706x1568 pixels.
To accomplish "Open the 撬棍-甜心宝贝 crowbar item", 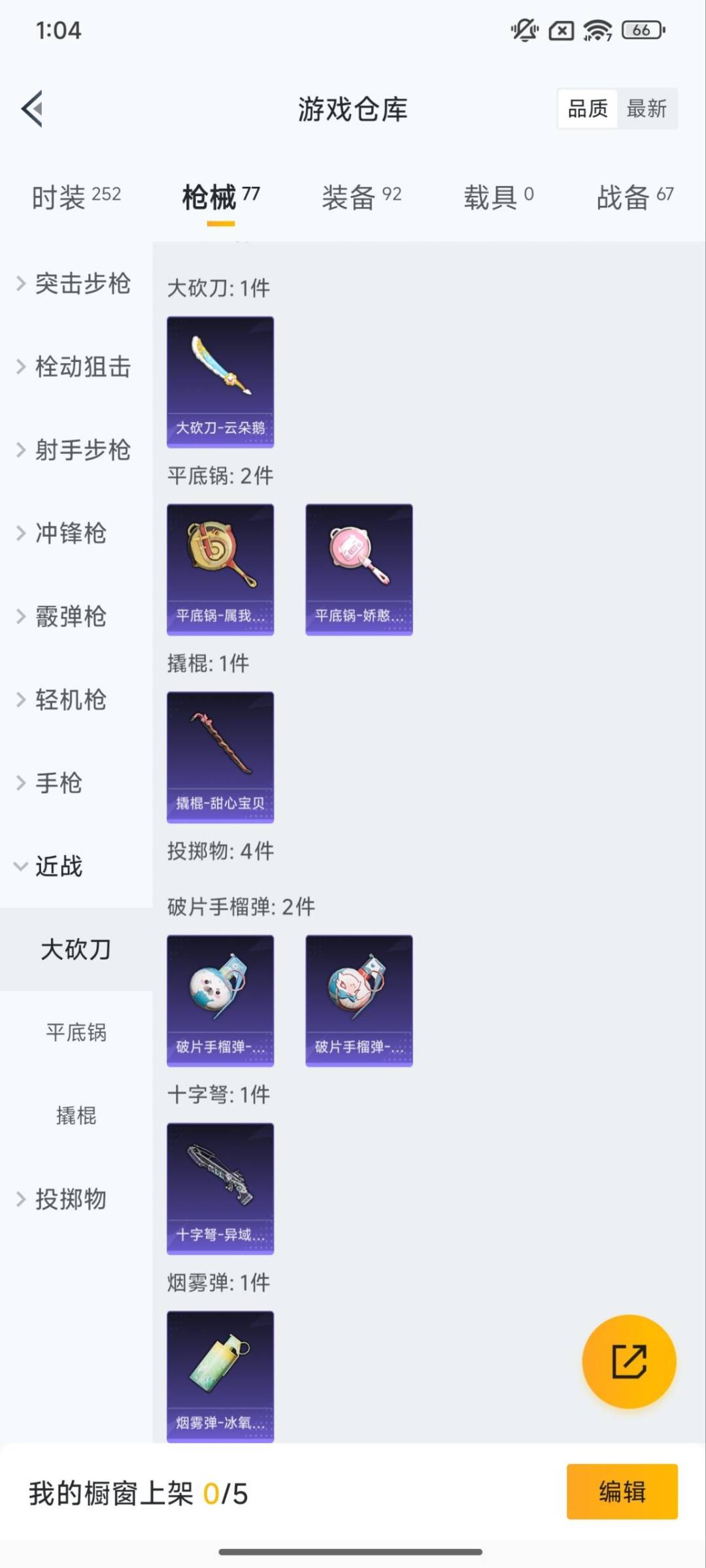I will [x=220, y=756].
